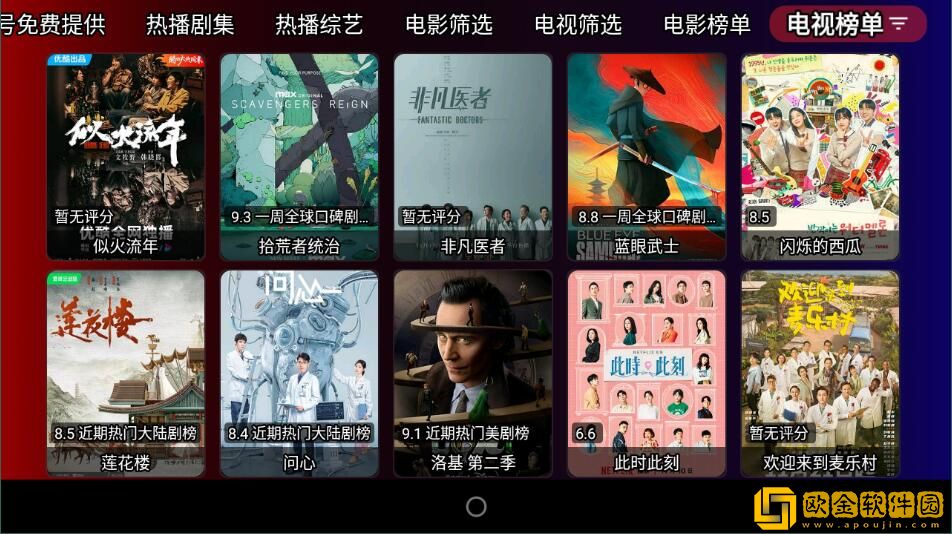Open the show 闪烁的西瓜
The height and width of the screenshot is (534, 952).
tap(820, 155)
